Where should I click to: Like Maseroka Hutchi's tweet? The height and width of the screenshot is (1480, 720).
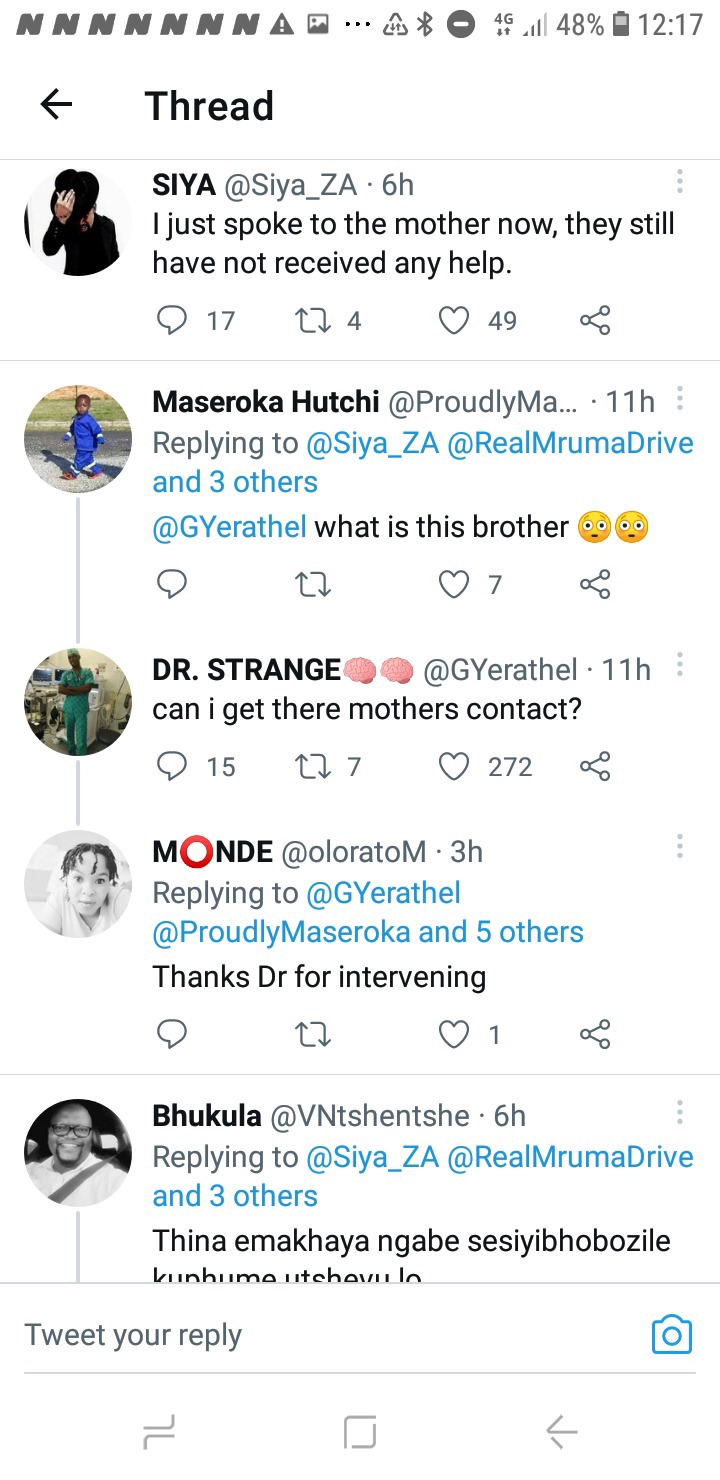pyautogui.click(x=454, y=584)
